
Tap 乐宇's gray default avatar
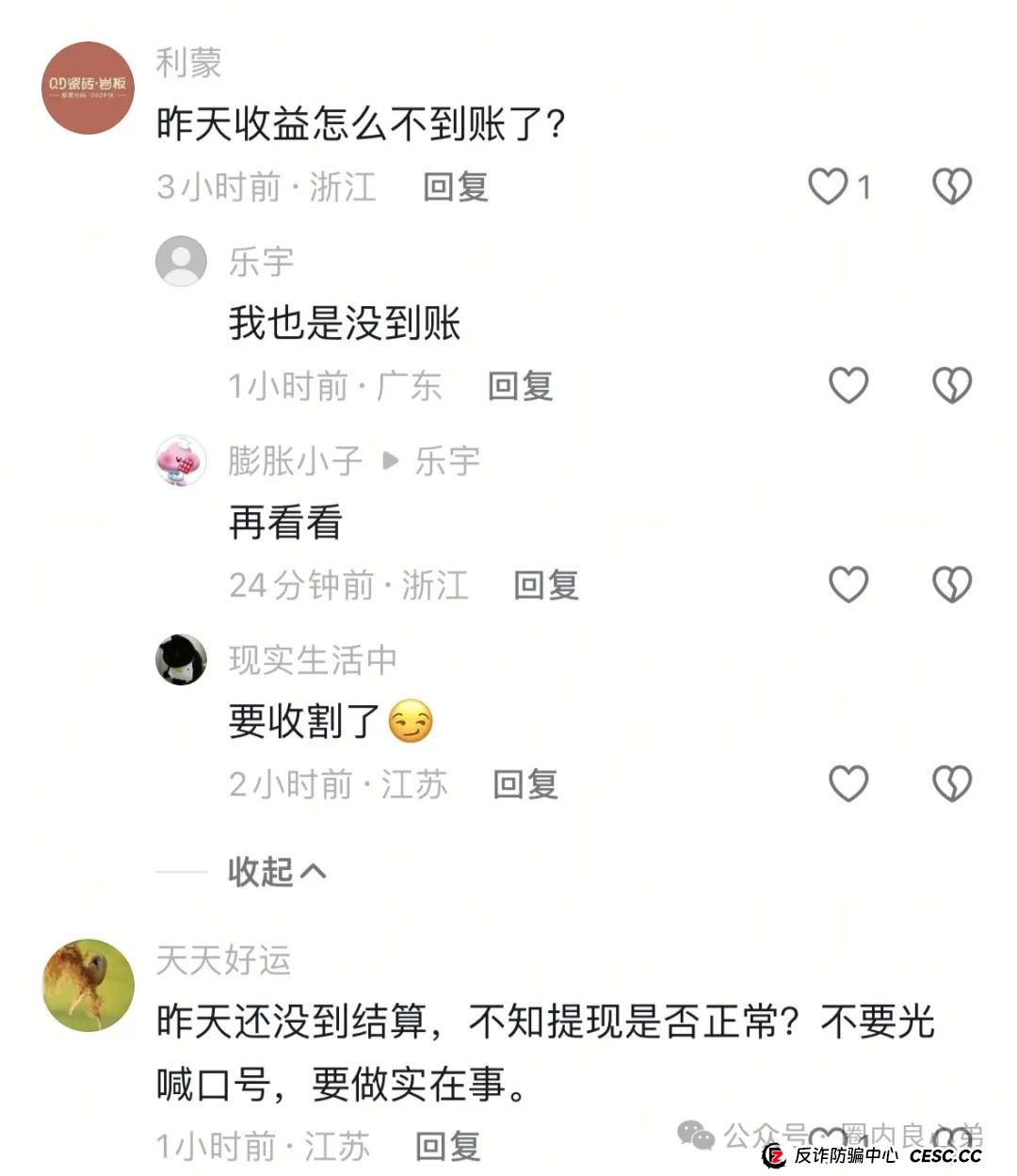[180, 262]
